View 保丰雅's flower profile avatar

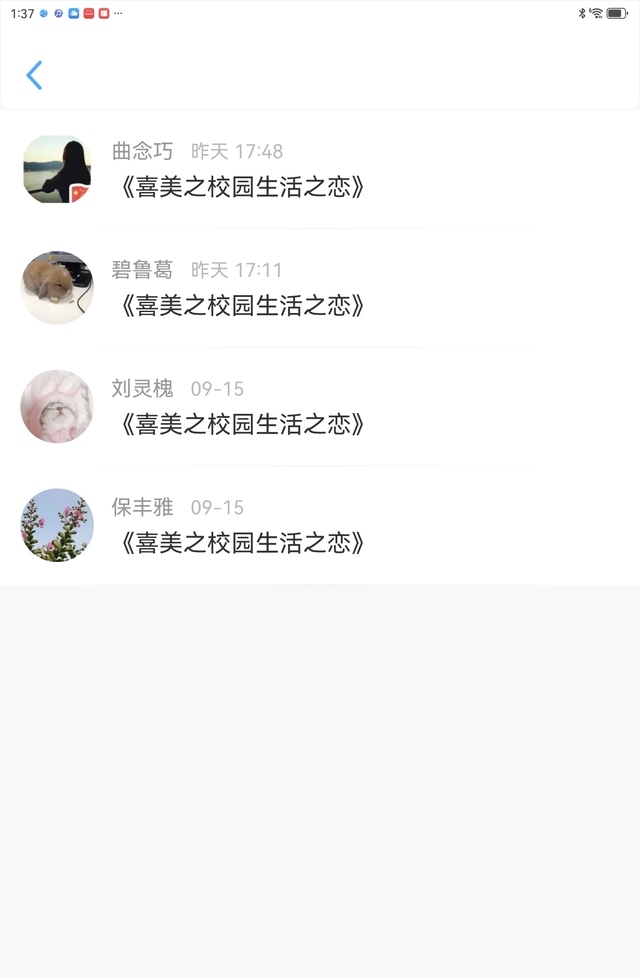tap(57, 525)
